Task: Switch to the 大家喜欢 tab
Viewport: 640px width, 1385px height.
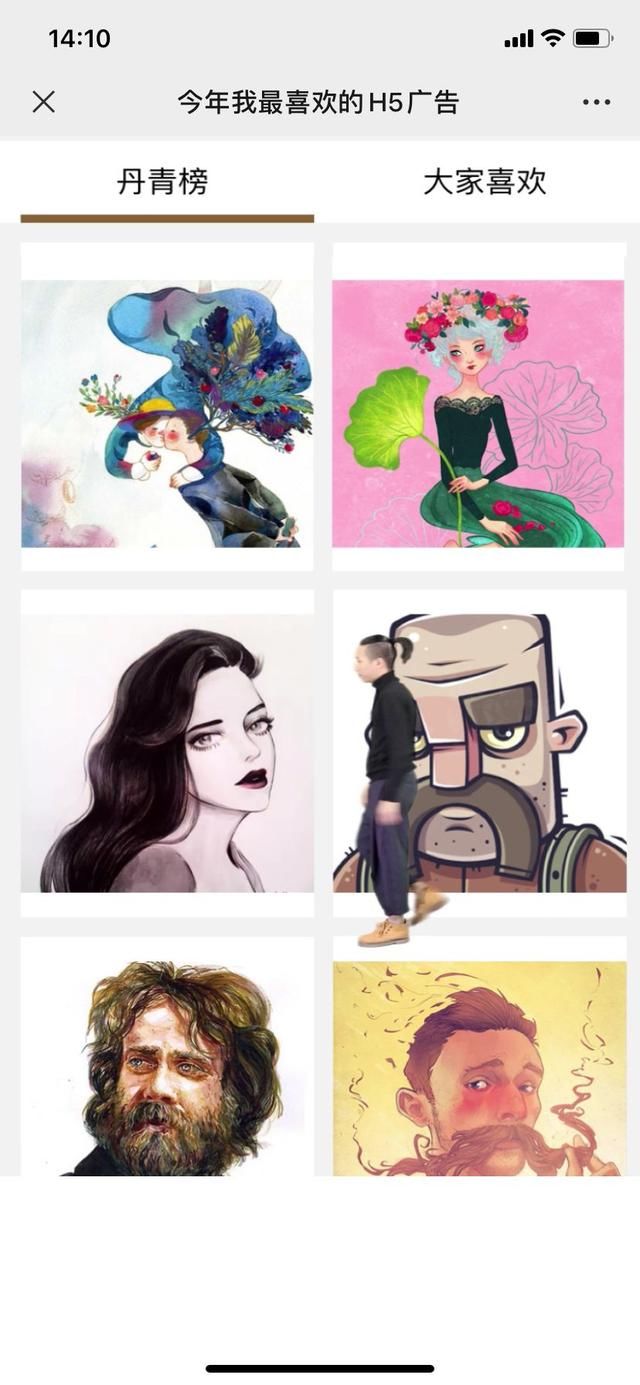Action: pyautogui.click(x=485, y=182)
